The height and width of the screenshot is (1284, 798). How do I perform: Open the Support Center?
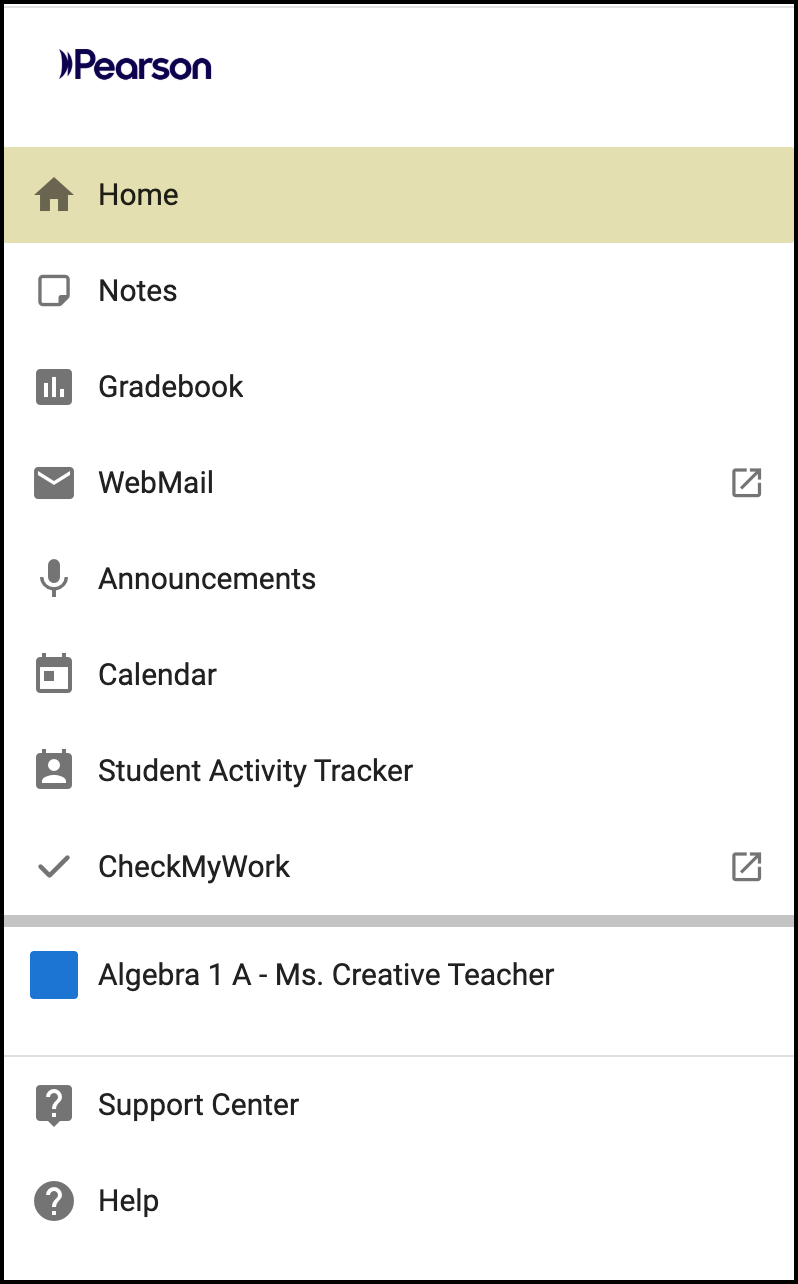pos(198,1105)
